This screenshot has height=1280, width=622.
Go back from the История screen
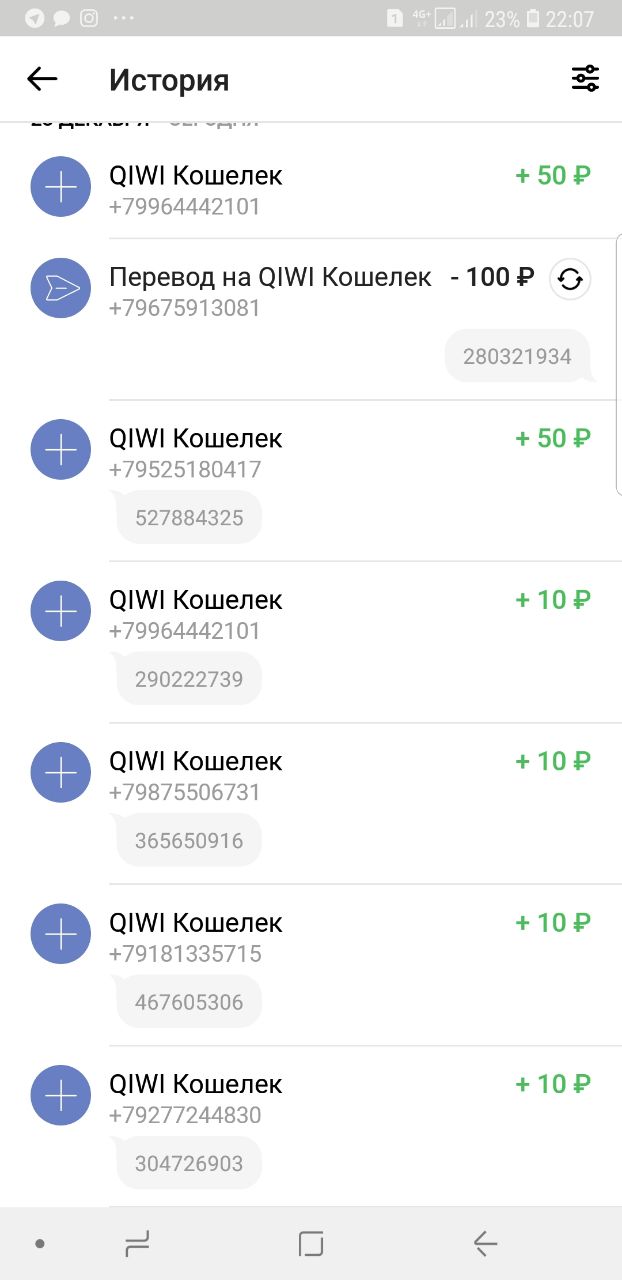(42, 79)
